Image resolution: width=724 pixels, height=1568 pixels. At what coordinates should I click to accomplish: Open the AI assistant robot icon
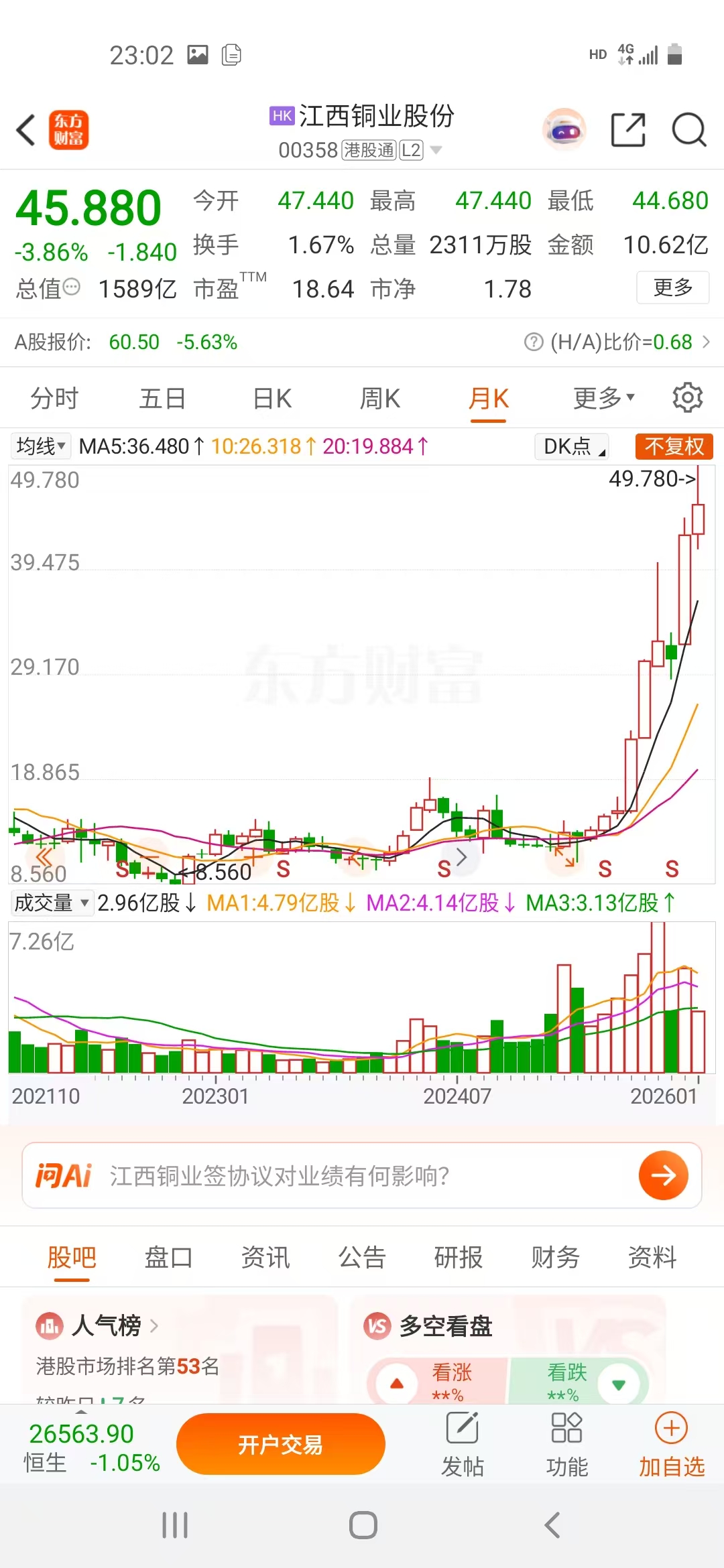click(564, 130)
